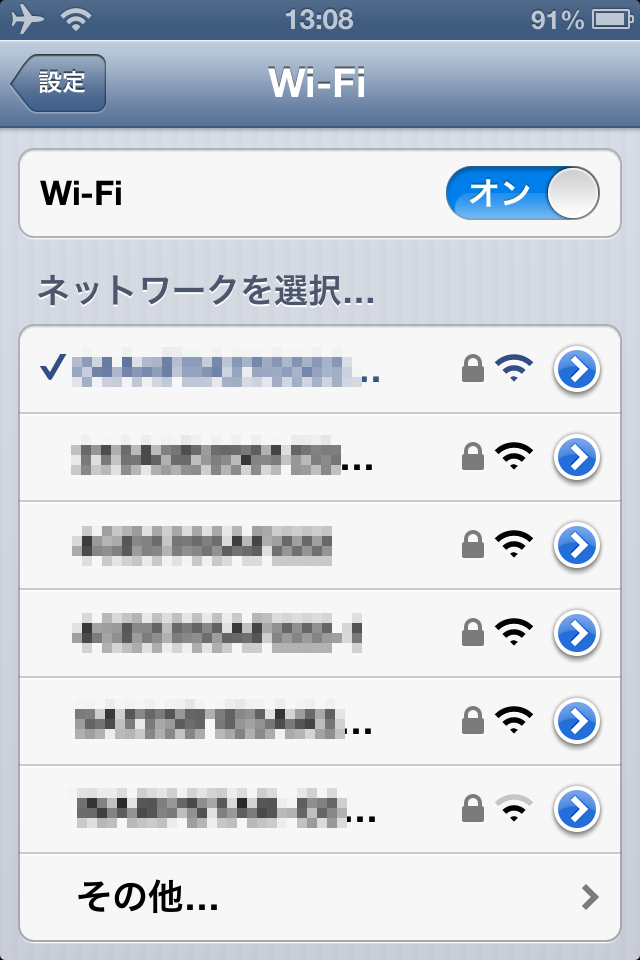Open その他... to join another network
This screenshot has height=960, width=640.
pyautogui.click(x=320, y=897)
